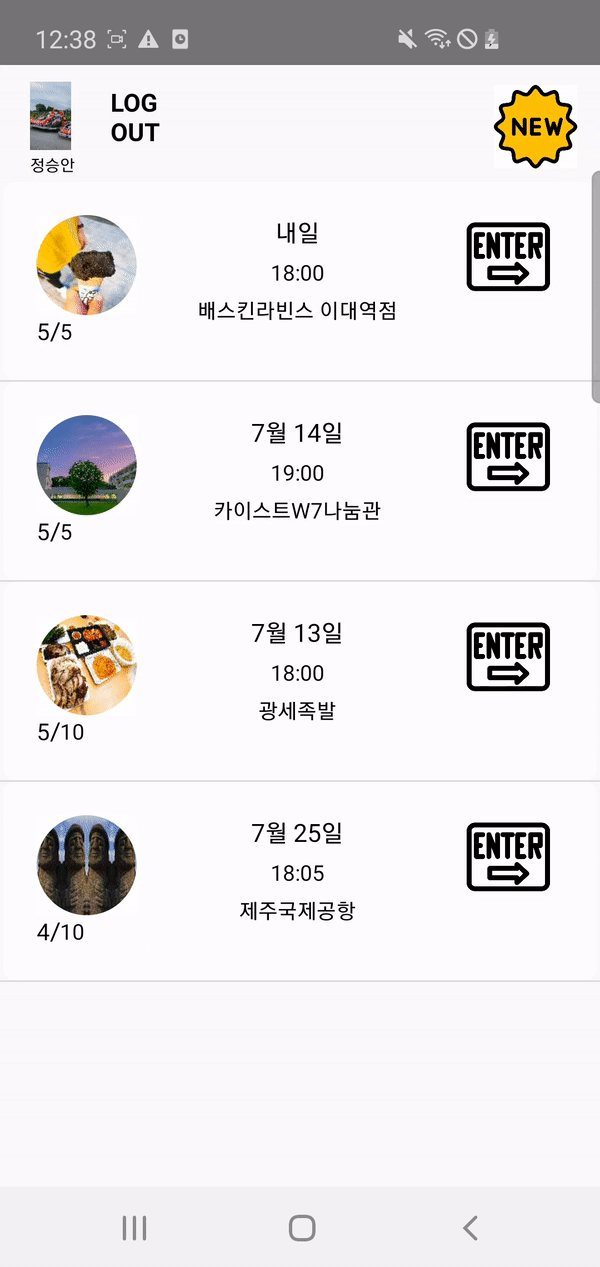
Task: Go back using the system back button
Action: click(470, 1228)
